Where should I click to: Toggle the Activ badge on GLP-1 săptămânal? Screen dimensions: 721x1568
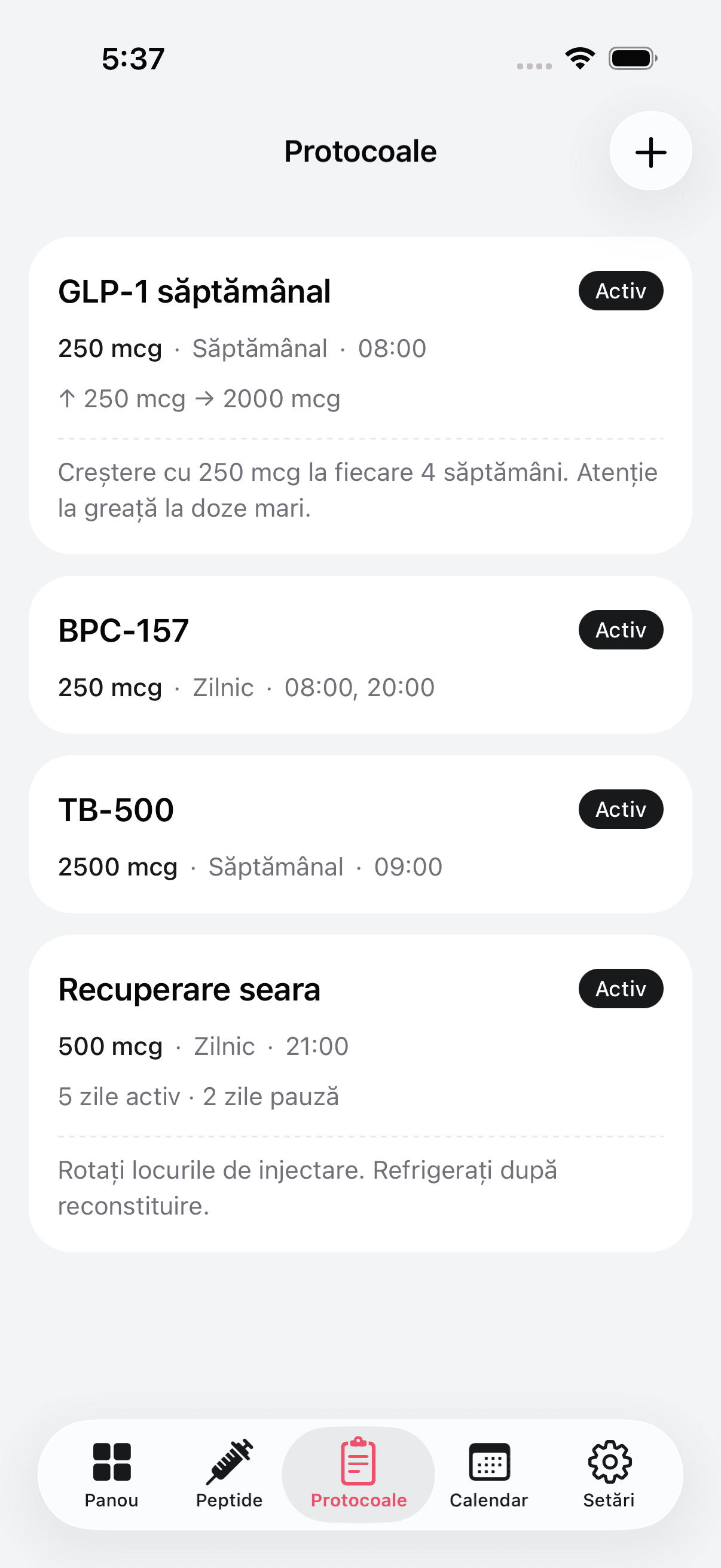[x=620, y=291]
